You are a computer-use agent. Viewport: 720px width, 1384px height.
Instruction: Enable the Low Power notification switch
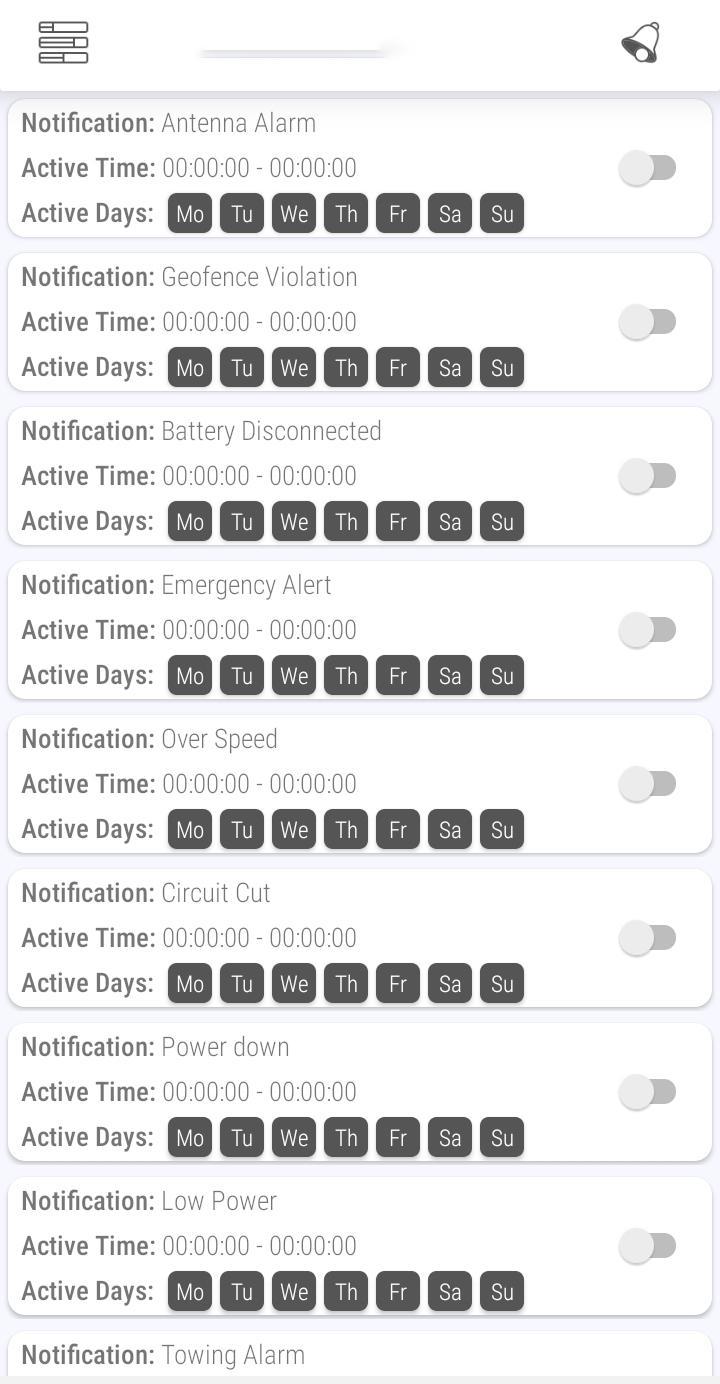click(648, 1246)
